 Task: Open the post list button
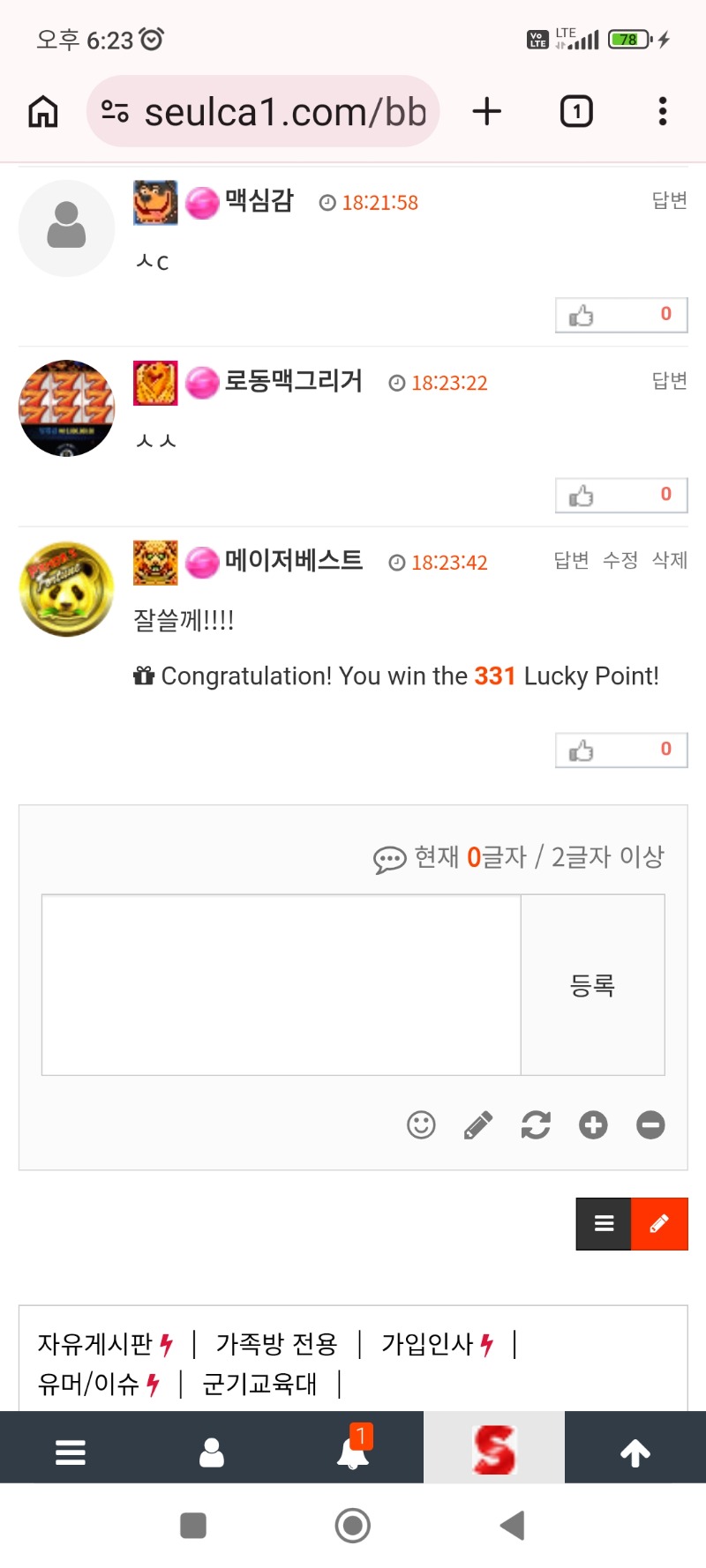(604, 1224)
